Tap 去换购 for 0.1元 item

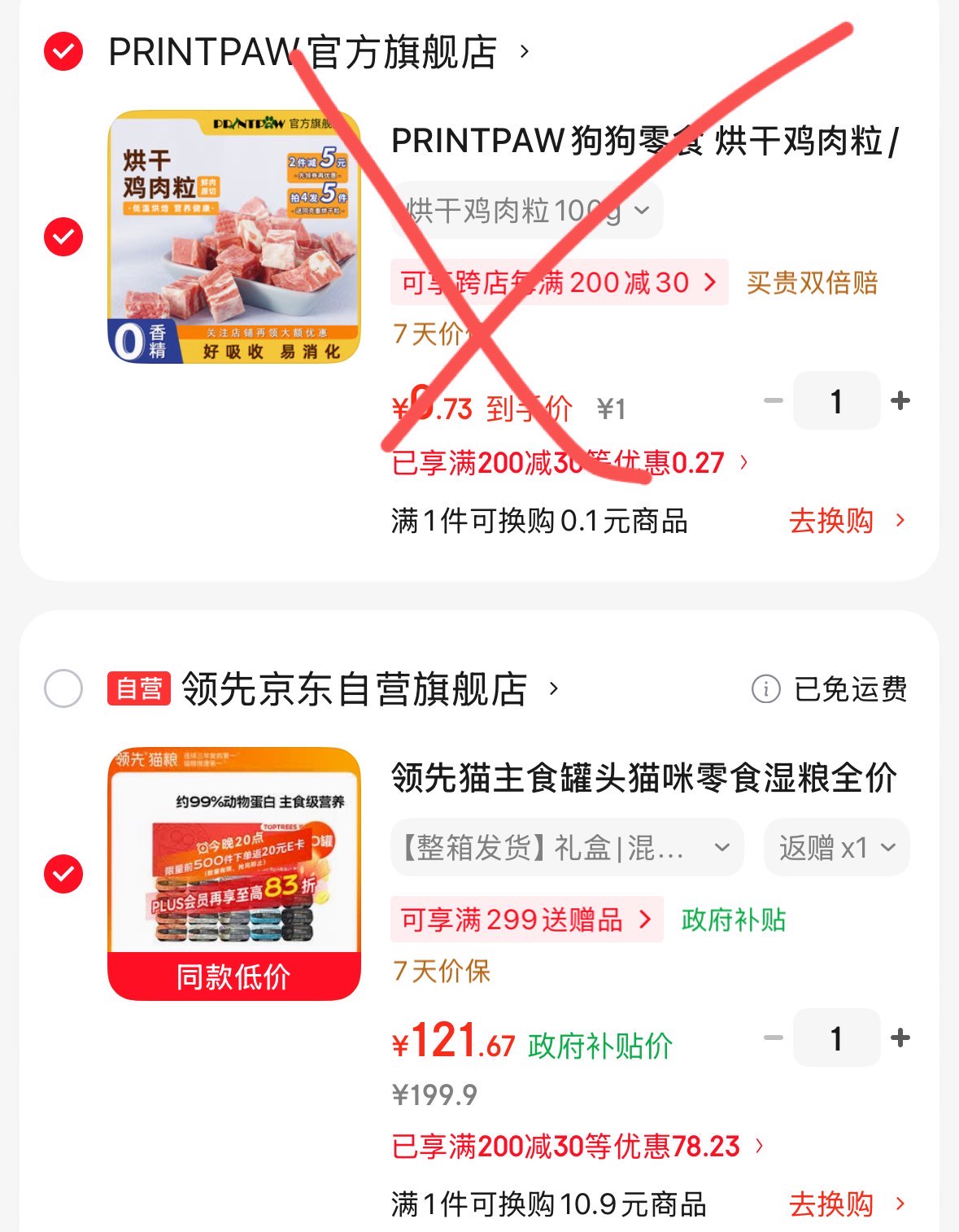[846, 521]
